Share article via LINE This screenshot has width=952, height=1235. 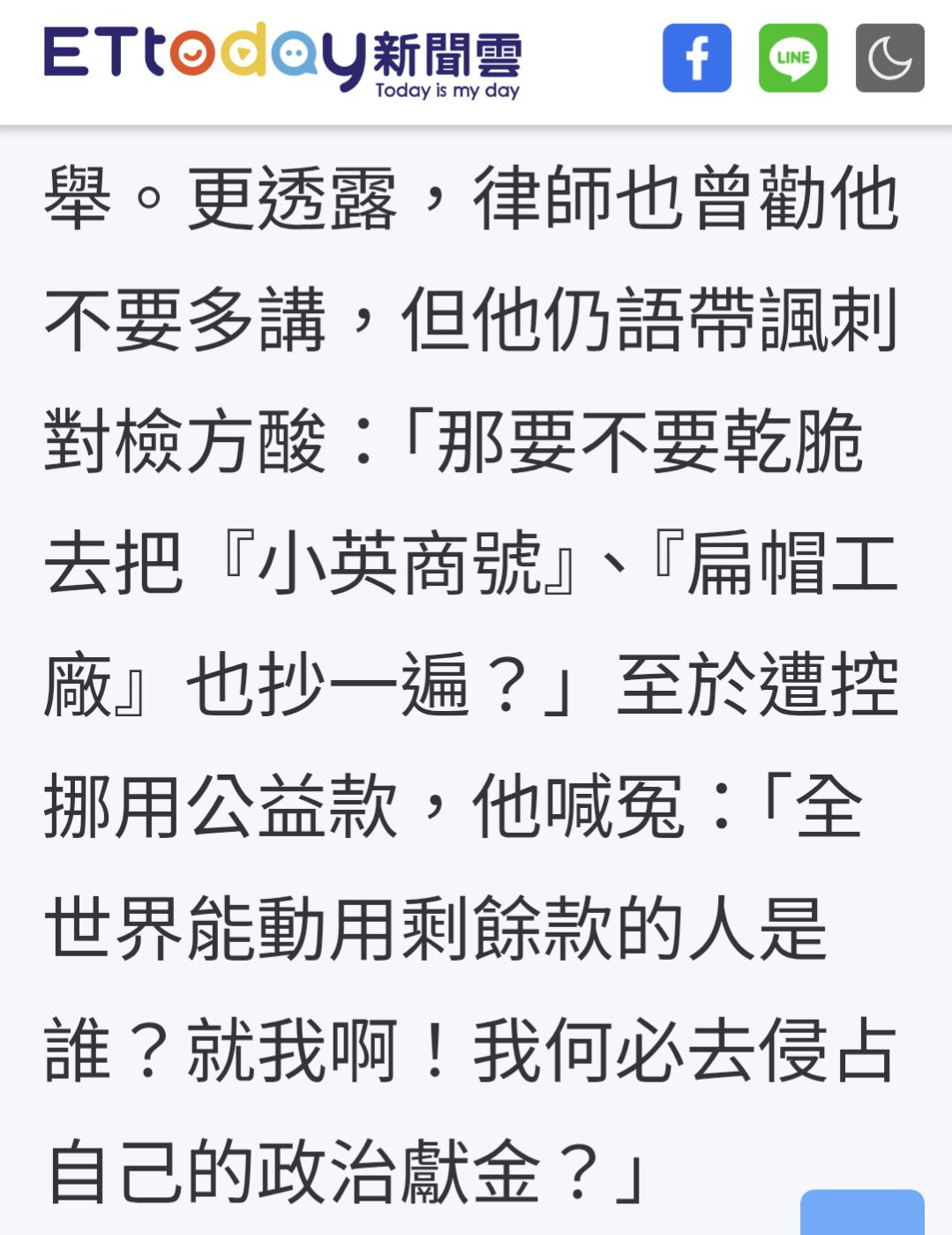[x=793, y=58]
